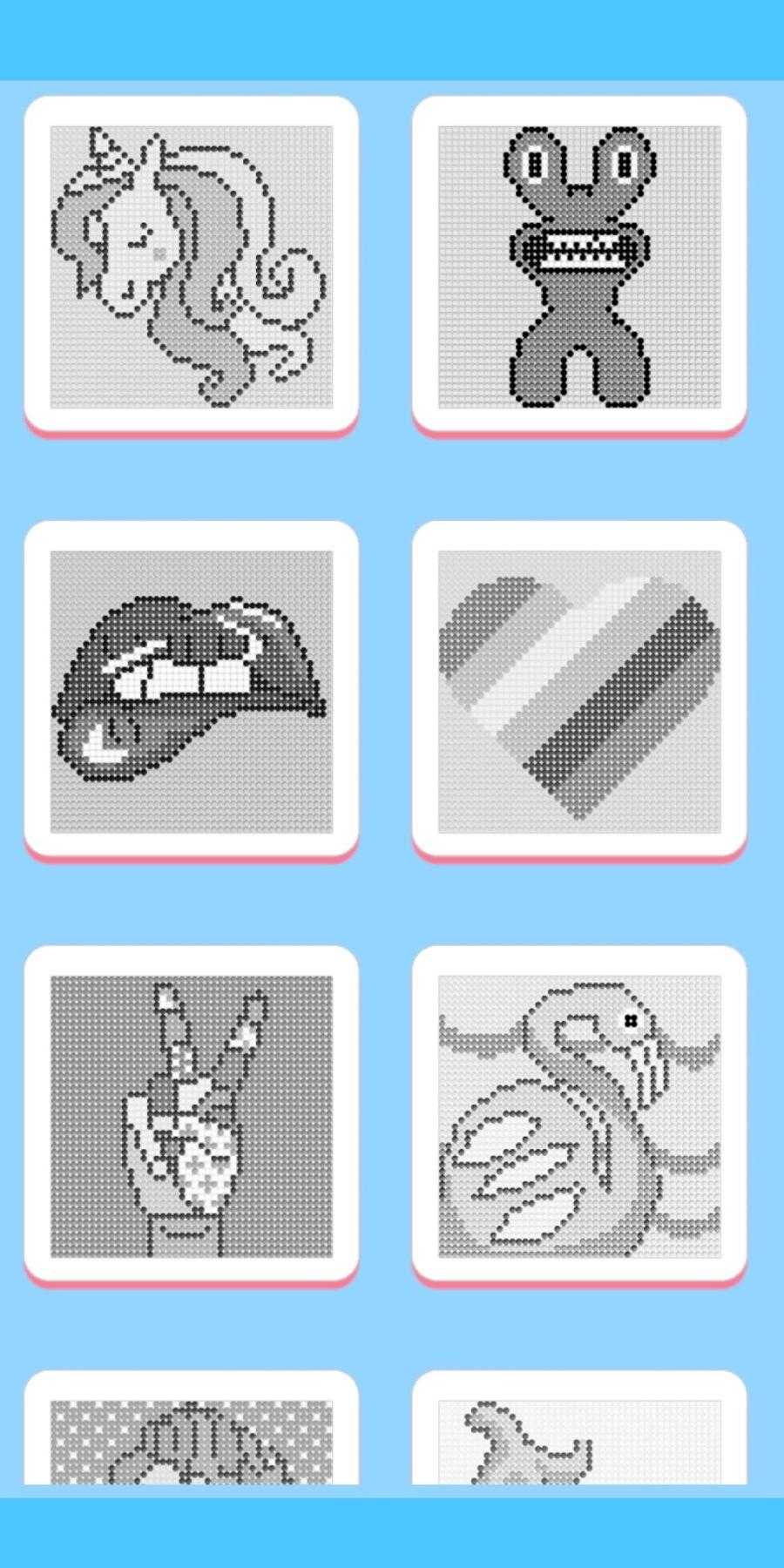
Task: Select the flamingo pixel art card
Action: [579, 1116]
